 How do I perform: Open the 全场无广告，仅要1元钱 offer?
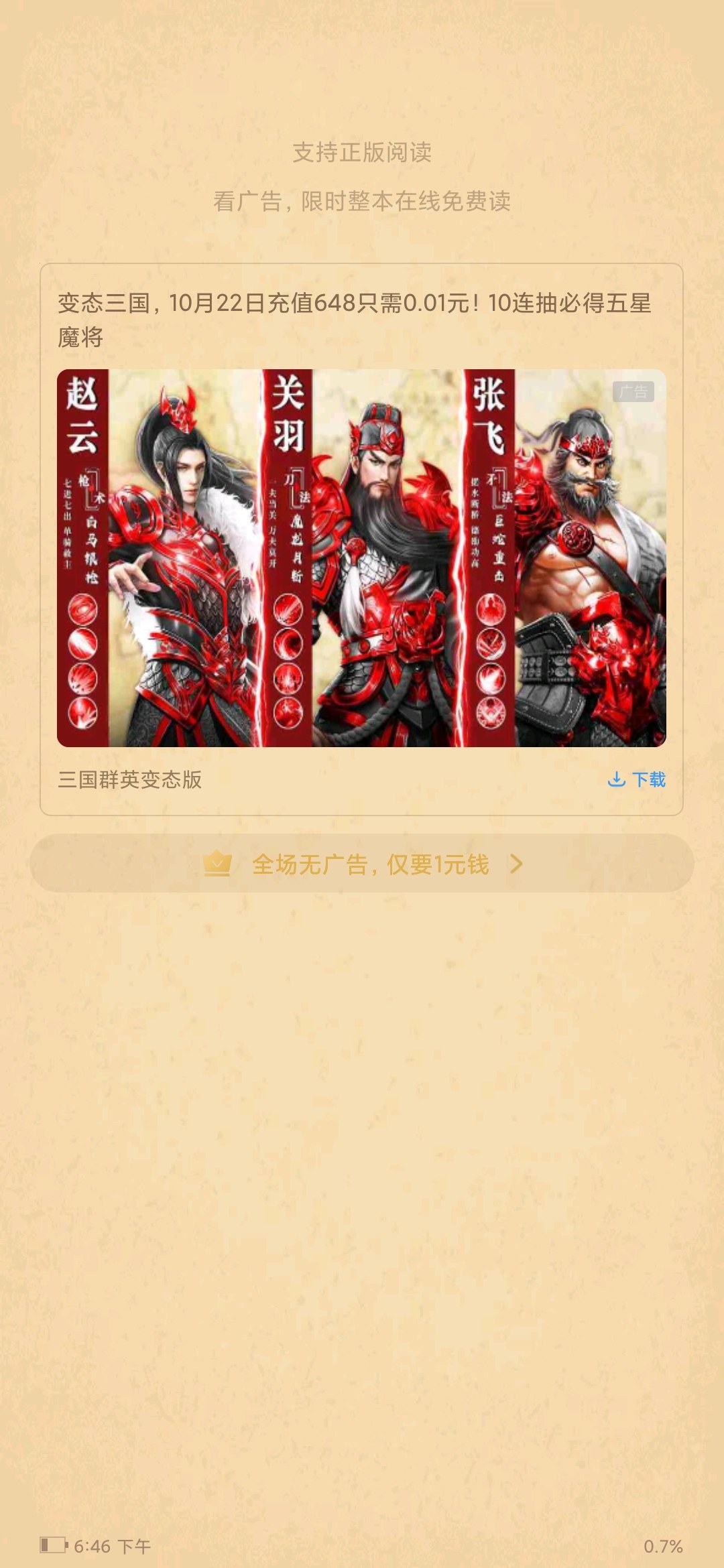click(361, 863)
